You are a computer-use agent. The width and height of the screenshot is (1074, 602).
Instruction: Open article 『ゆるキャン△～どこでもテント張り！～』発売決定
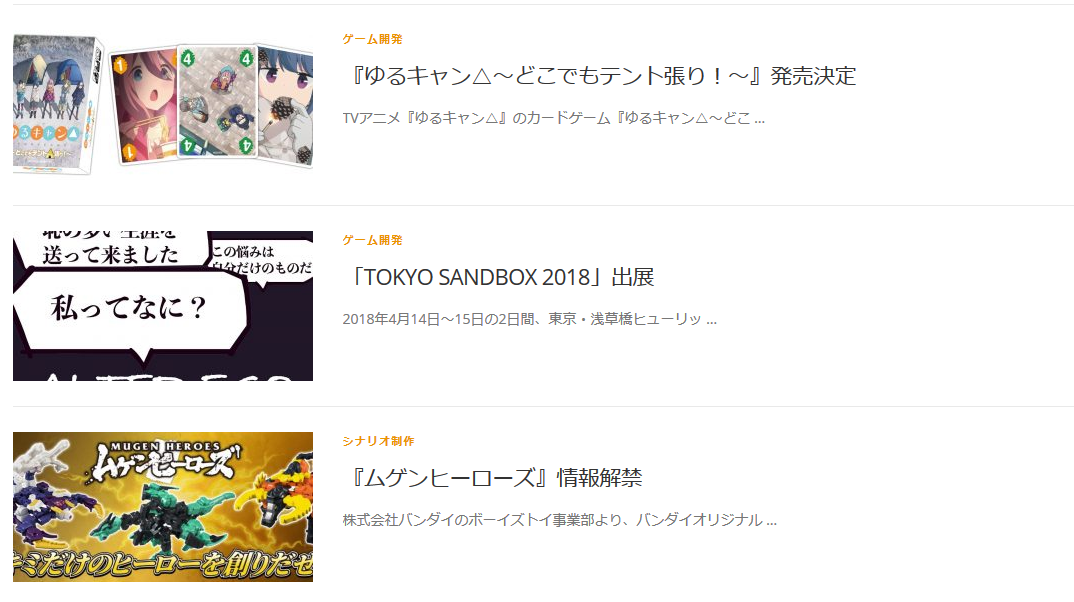point(599,76)
